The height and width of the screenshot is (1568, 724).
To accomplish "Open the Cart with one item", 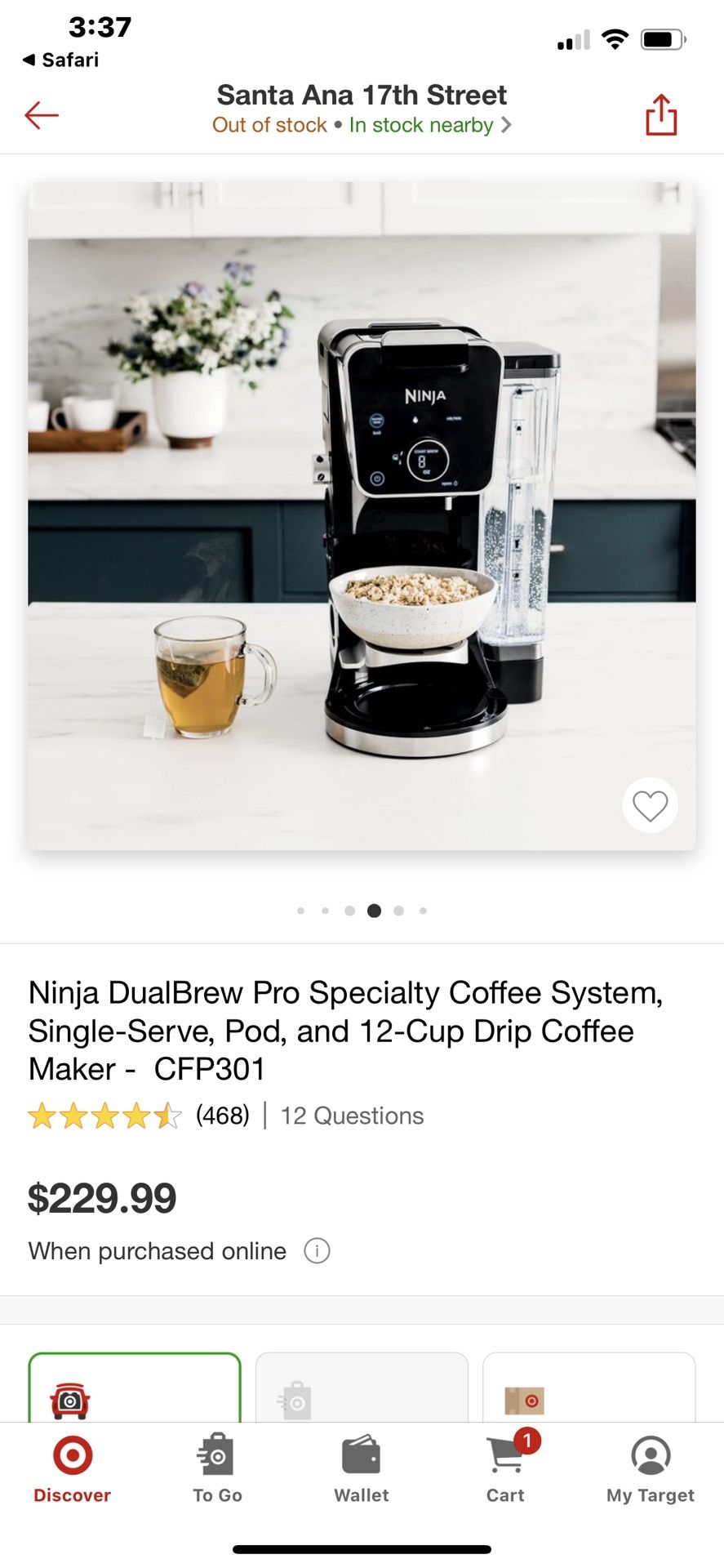I will pyautogui.click(x=506, y=1469).
